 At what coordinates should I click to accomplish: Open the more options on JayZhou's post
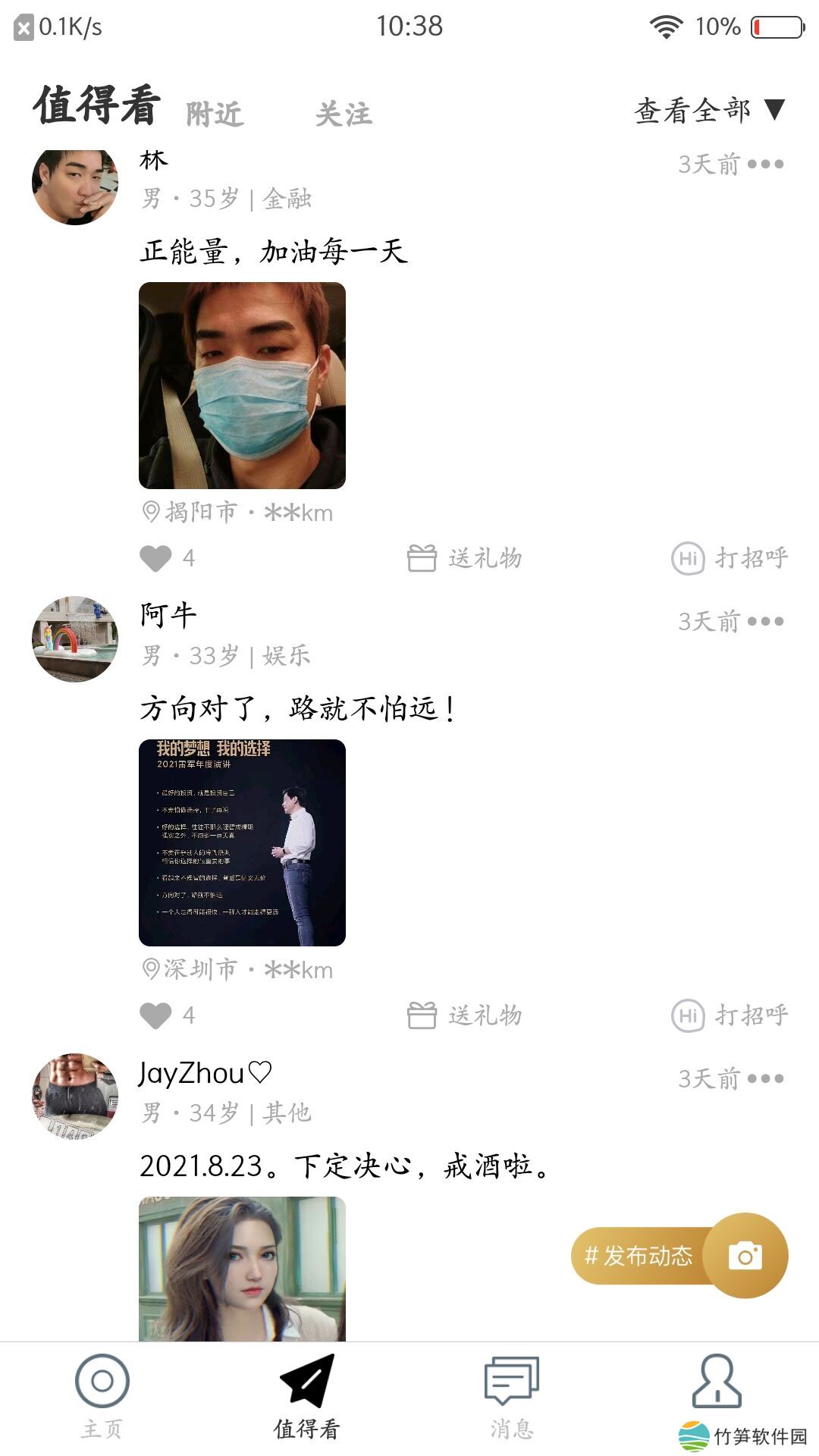click(765, 1078)
